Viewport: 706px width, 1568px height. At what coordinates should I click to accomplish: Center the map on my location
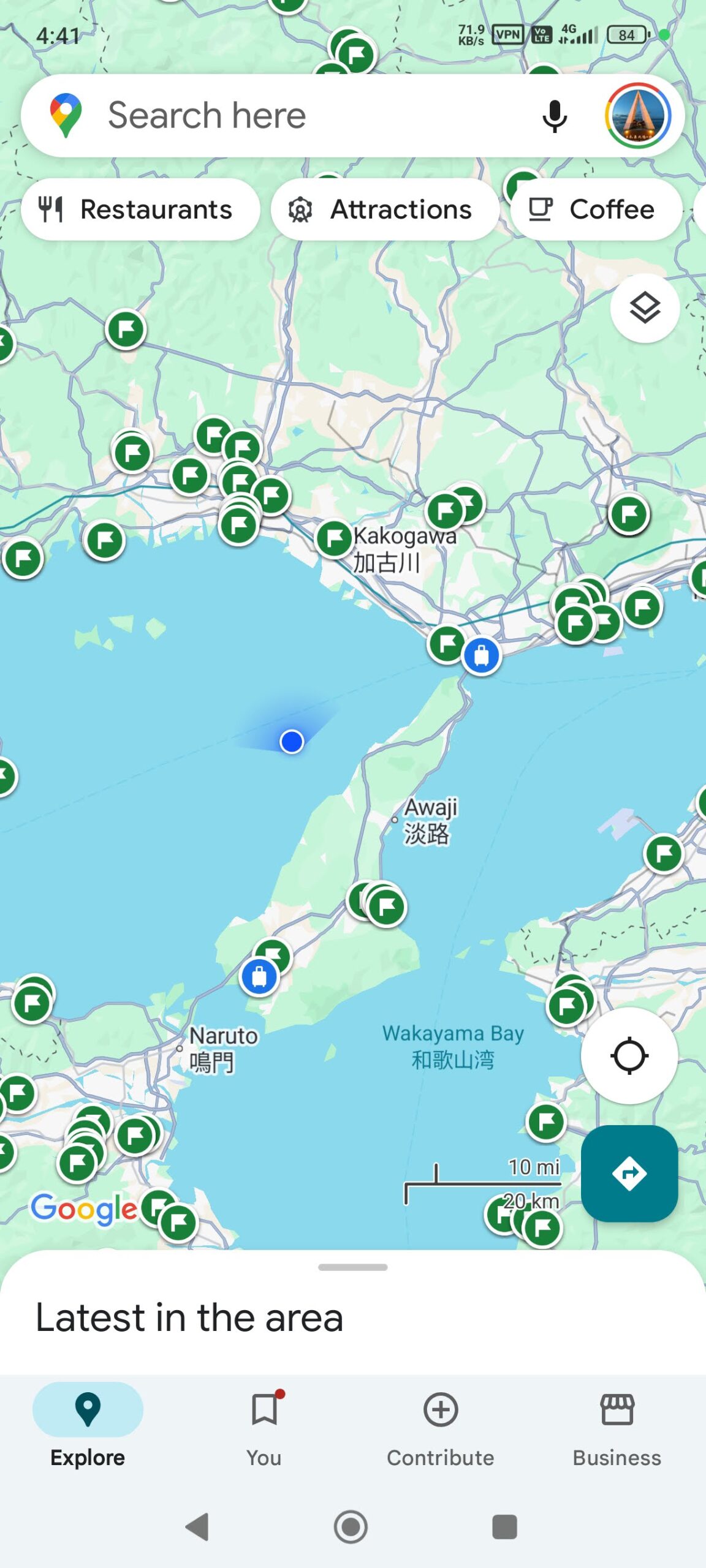tap(629, 1056)
